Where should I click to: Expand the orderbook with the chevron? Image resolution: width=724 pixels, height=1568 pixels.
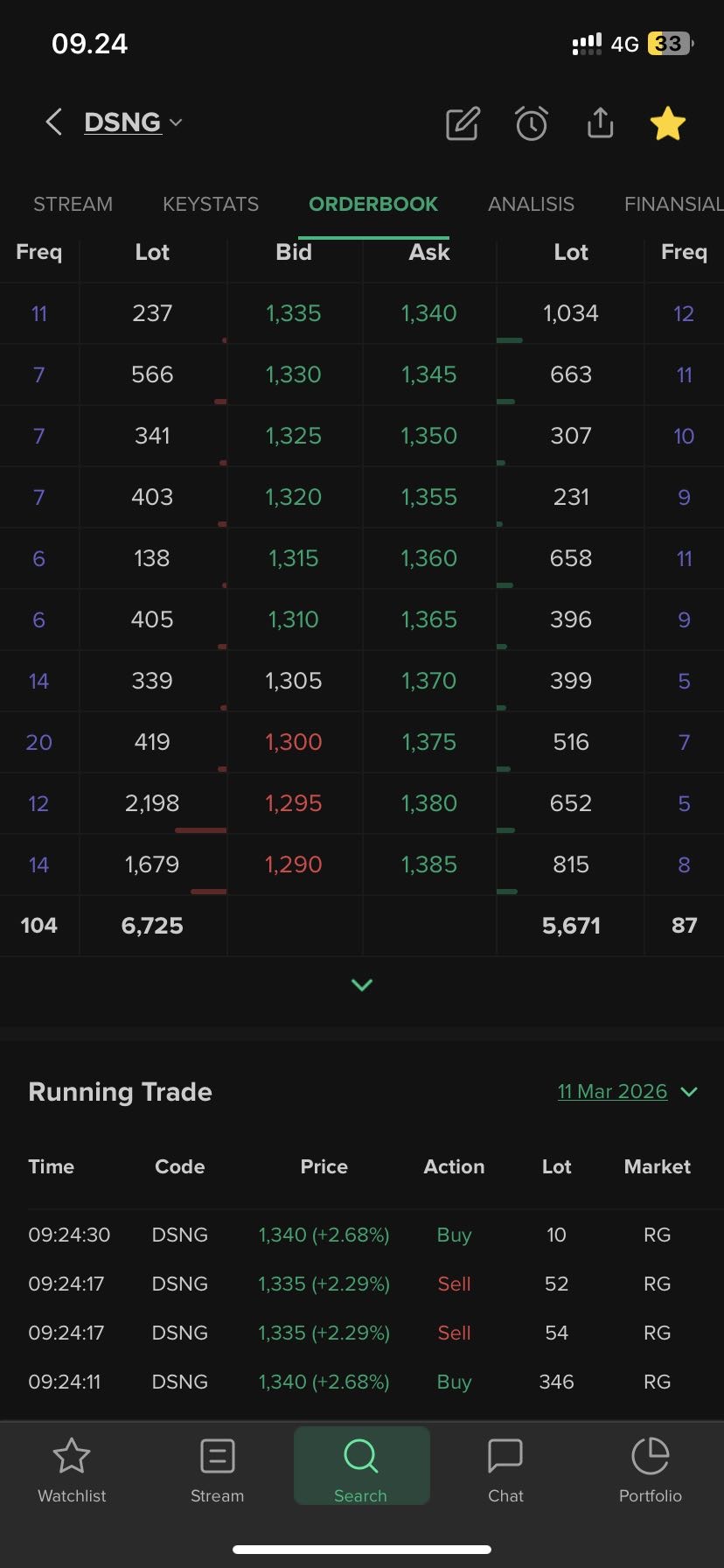click(x=362, y=985)
